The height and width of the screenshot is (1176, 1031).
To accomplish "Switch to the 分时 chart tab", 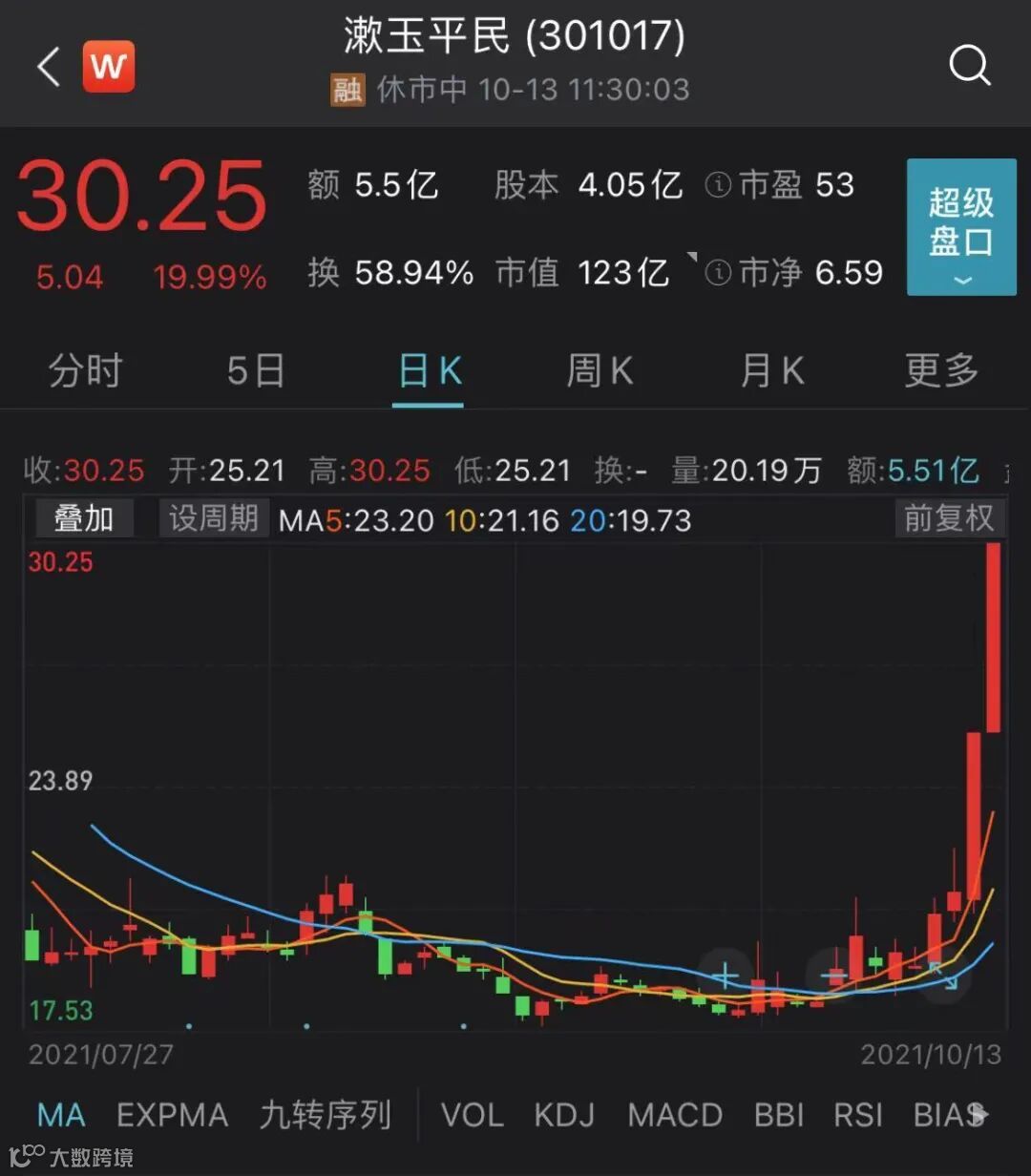I will tap(85, 370).
